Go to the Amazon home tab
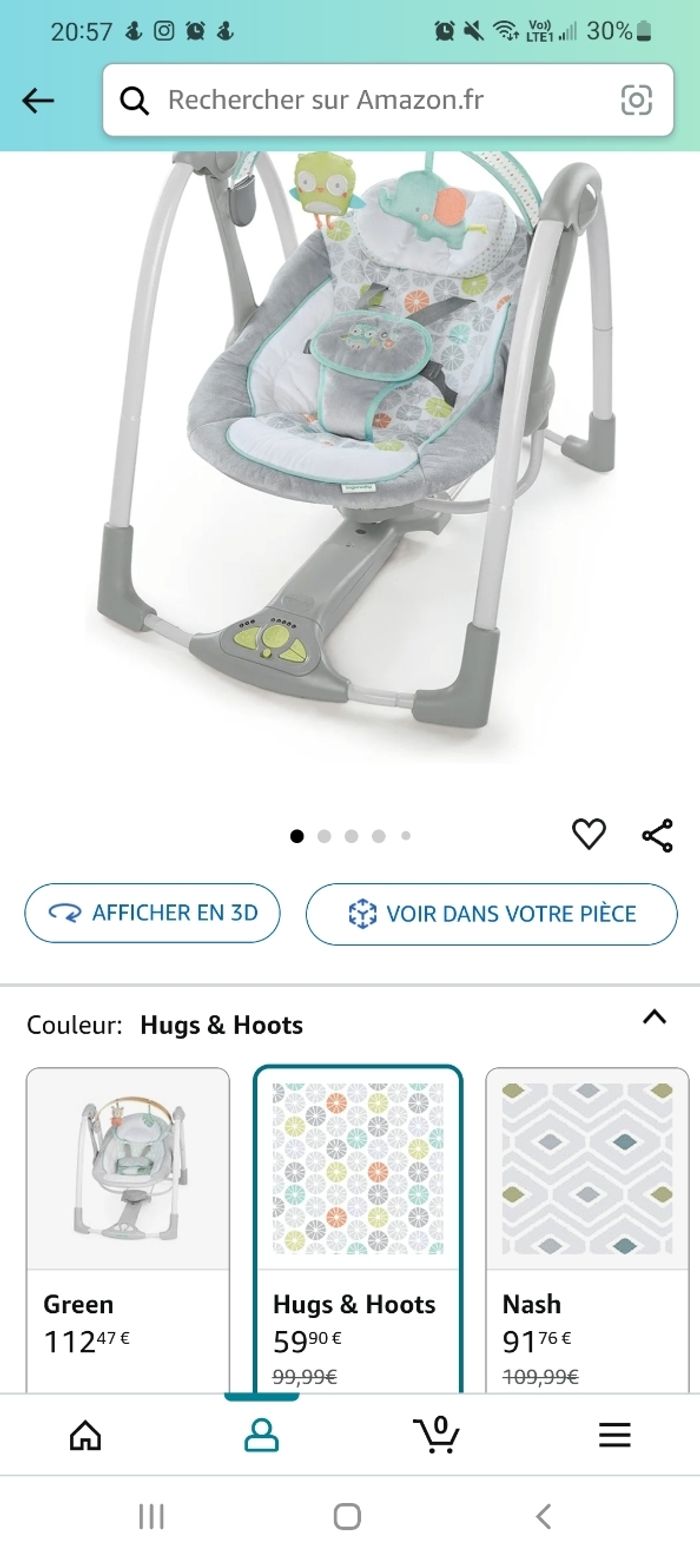Screen dimensions: 700x1556 coord(86,1436)
